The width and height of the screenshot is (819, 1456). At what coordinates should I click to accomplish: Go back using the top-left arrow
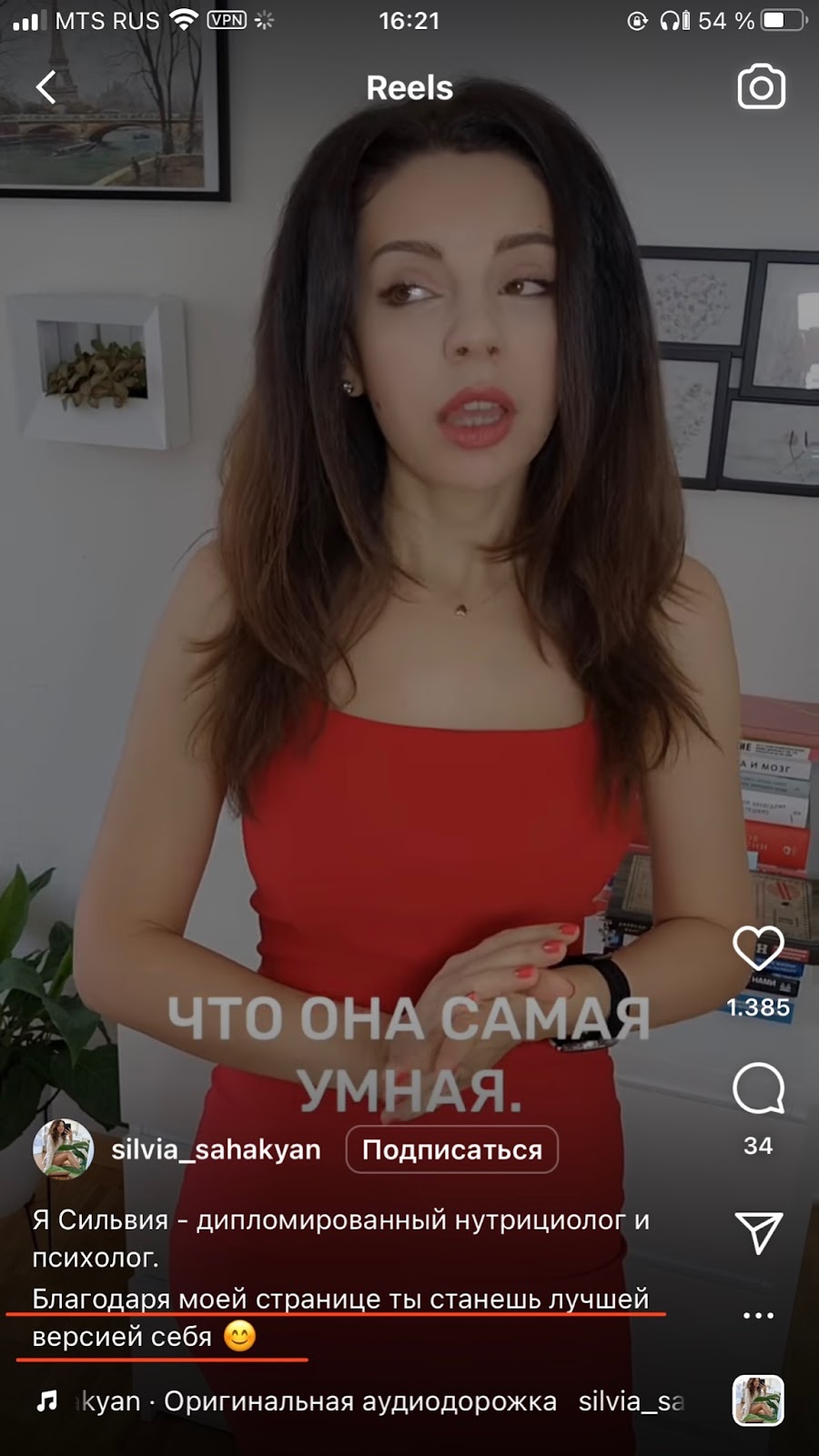coord(46,88)
